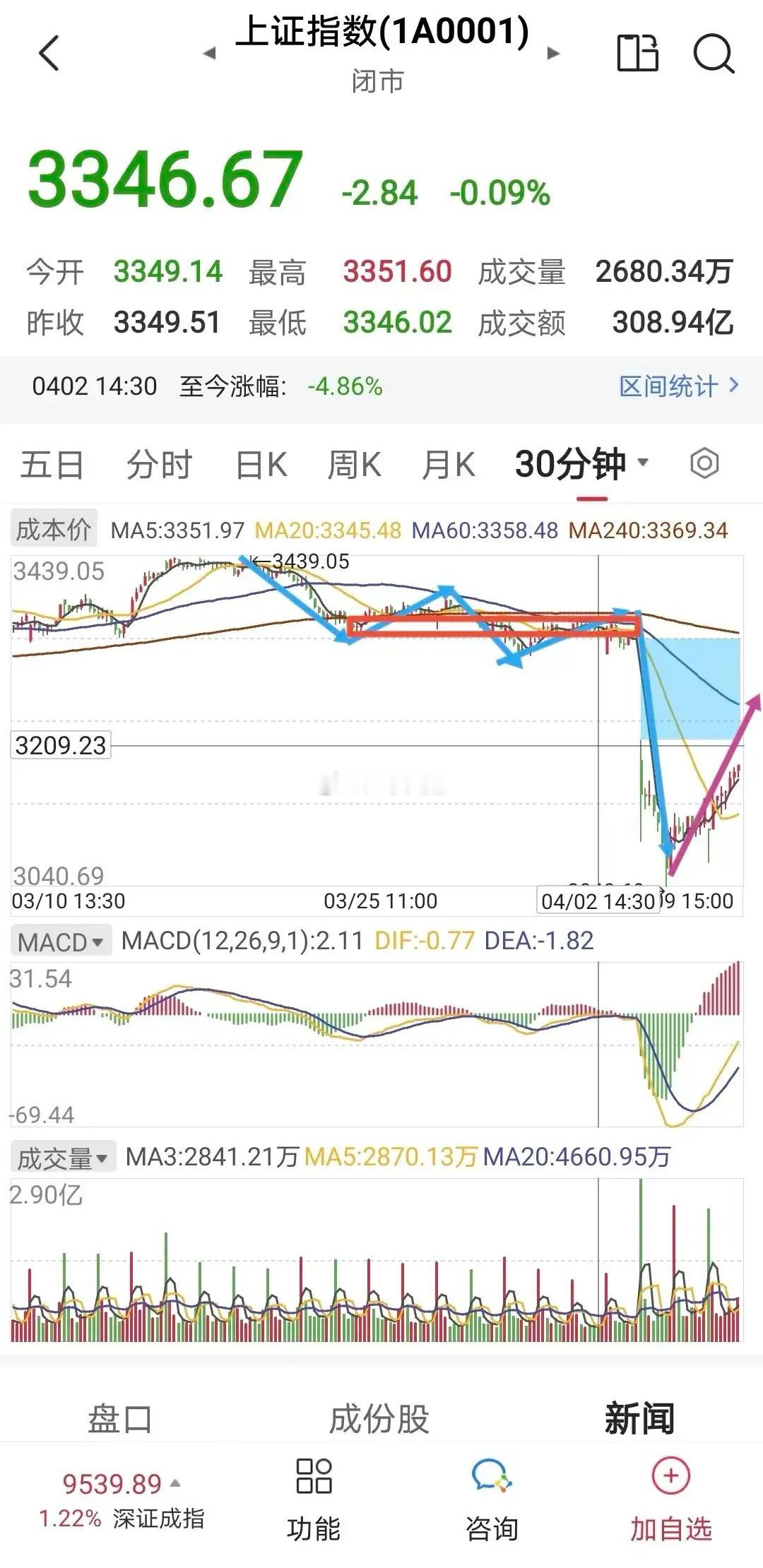This screenshot has width=763, height=1568.
Task: Go back using the top-left arrow
Action: pyautogui.click(x=49, y=53)
